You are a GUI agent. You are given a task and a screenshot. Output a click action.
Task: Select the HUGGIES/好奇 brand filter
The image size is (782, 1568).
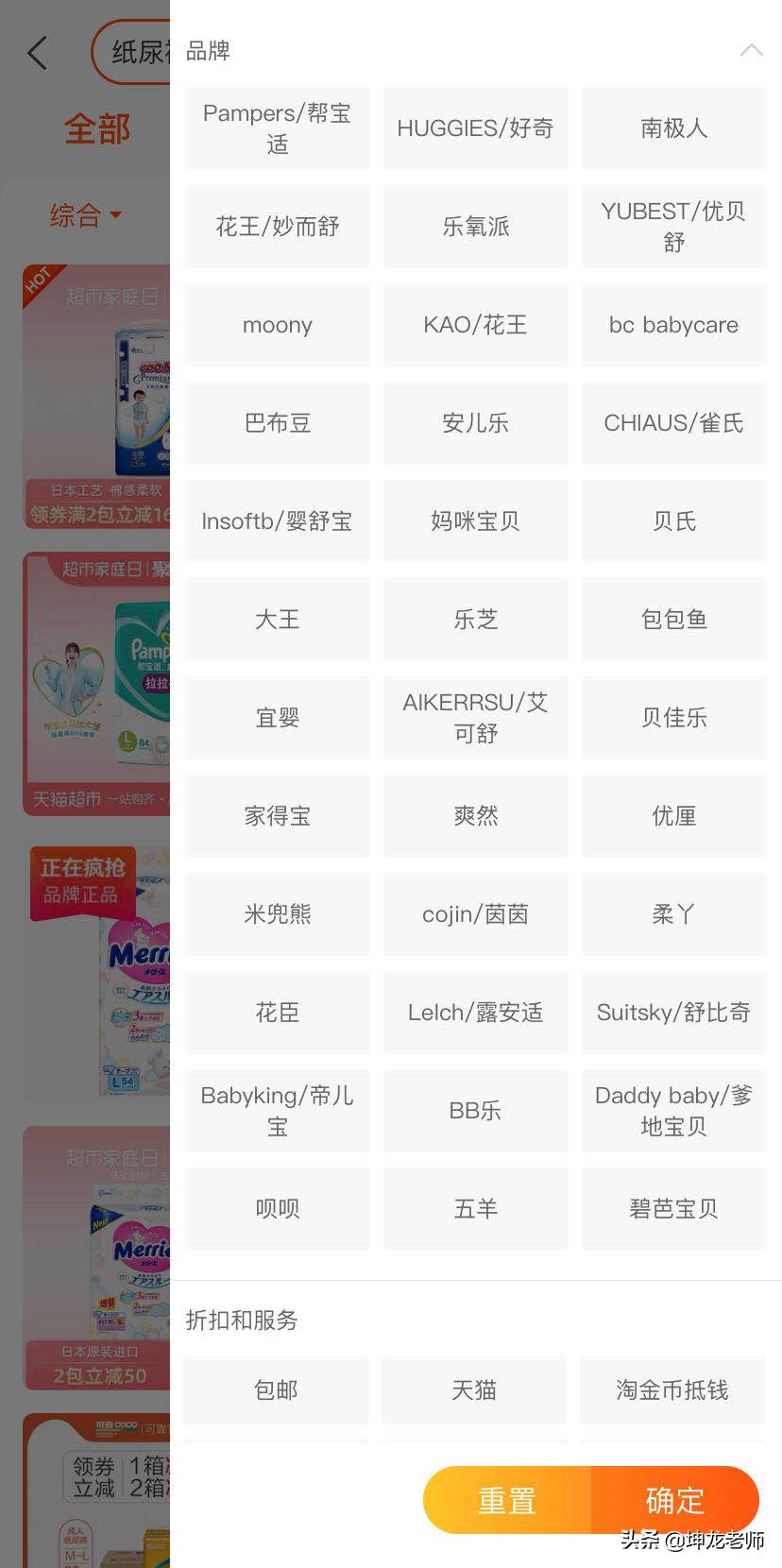[x=475, y=128]
